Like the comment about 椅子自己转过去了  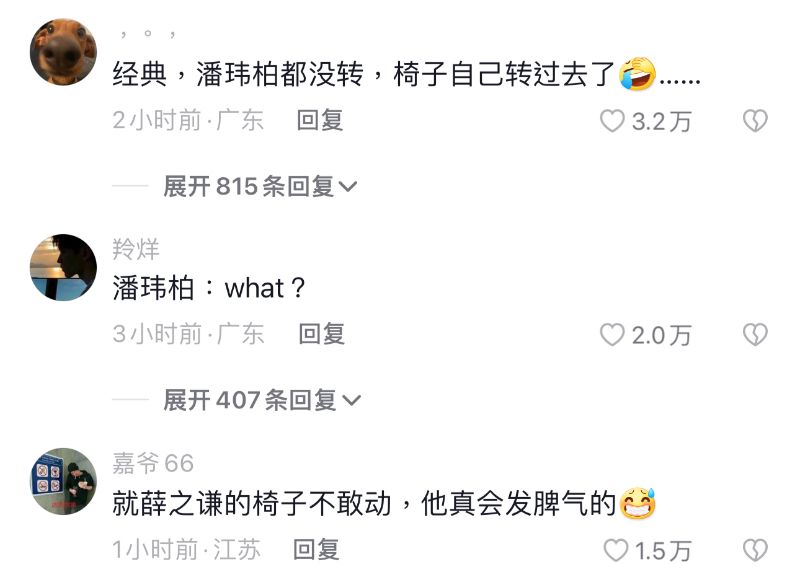tap(612, 121)
